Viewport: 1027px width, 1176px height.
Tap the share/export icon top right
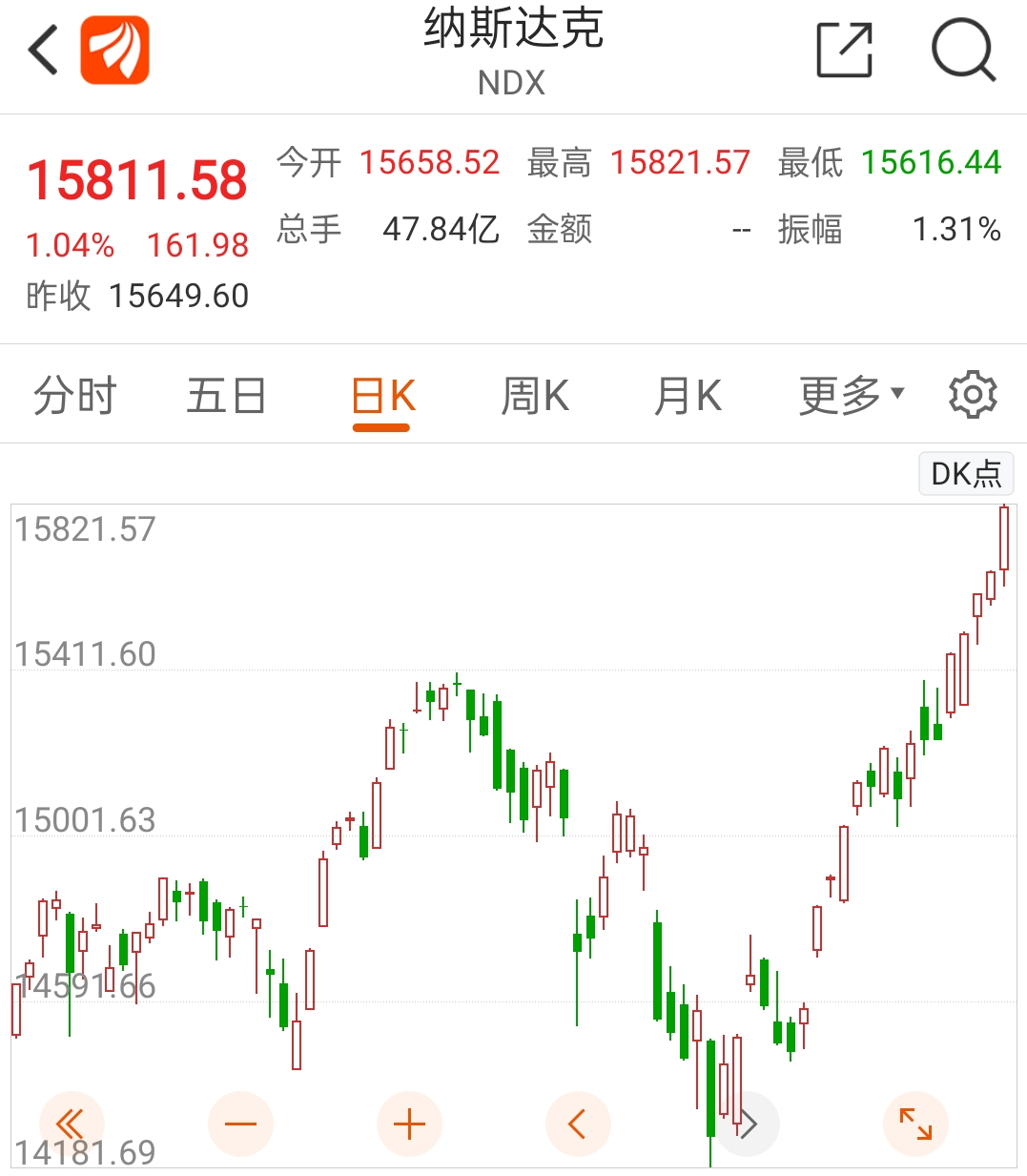point(844,50)
